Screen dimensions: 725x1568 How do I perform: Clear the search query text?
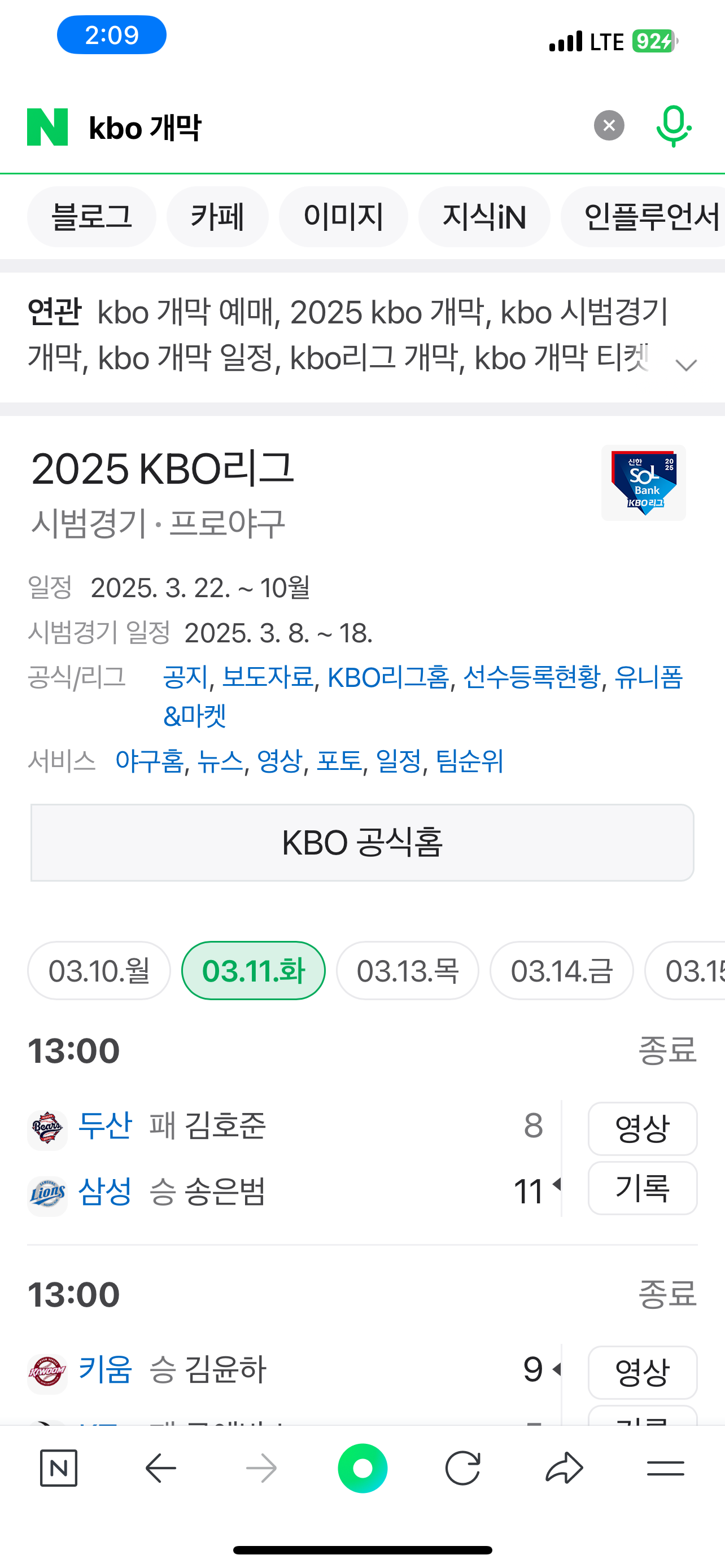click(x=609, y=126)
